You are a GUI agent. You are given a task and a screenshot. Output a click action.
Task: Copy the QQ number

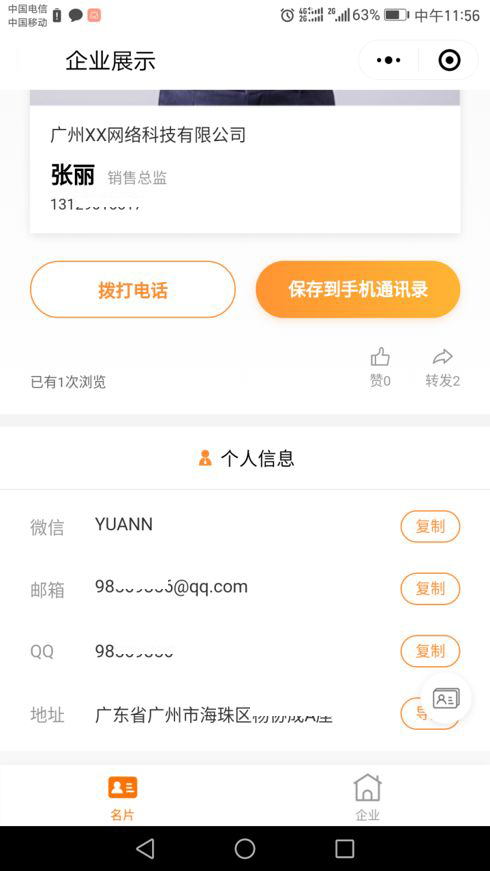430,651
